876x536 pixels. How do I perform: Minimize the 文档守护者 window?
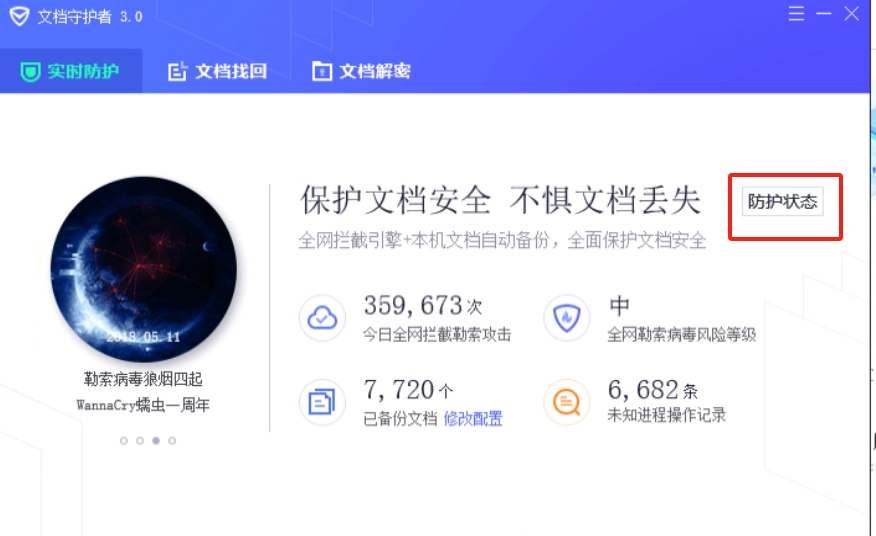[x=824, y=13]
